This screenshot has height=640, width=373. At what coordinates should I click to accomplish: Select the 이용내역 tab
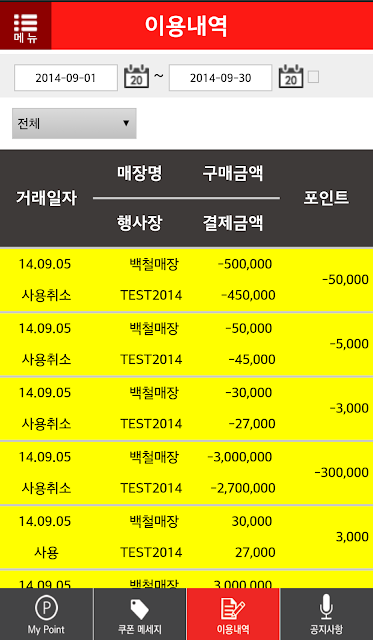click(233, 614)
